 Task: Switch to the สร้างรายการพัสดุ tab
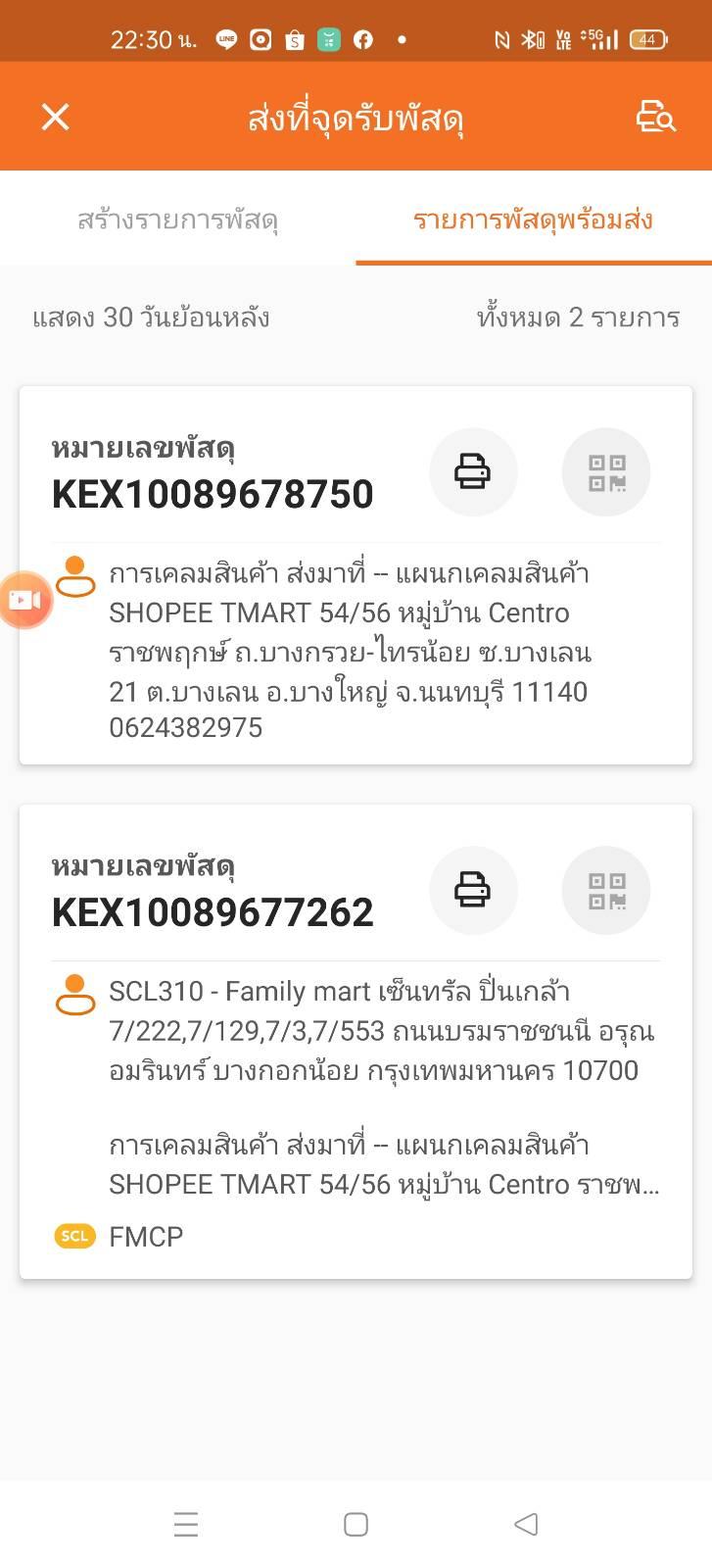(x=177, y=219)
